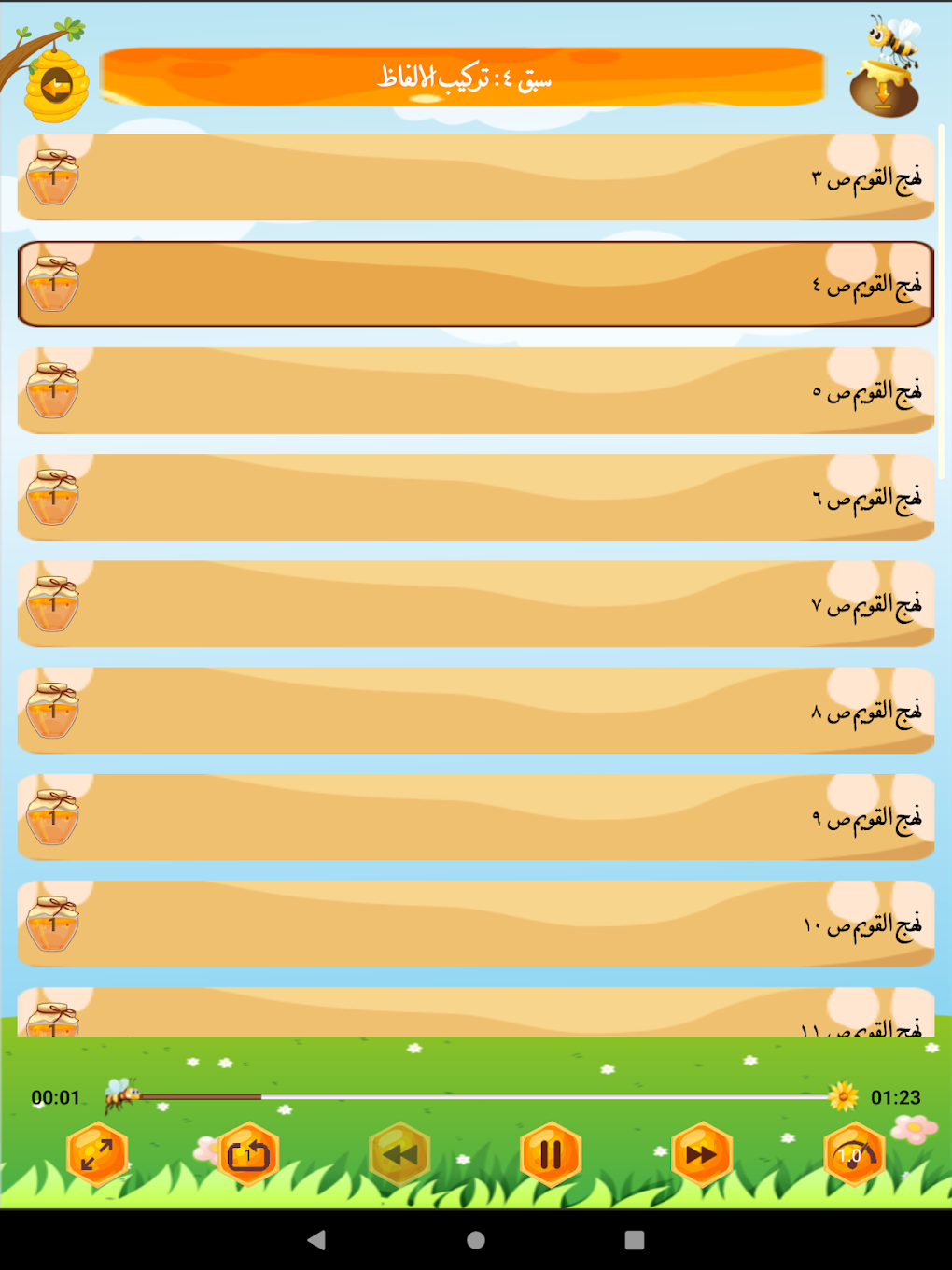Fast forward the audio
The image size is (952, 1270).
pyautogui.click(x=702, y=1155)
